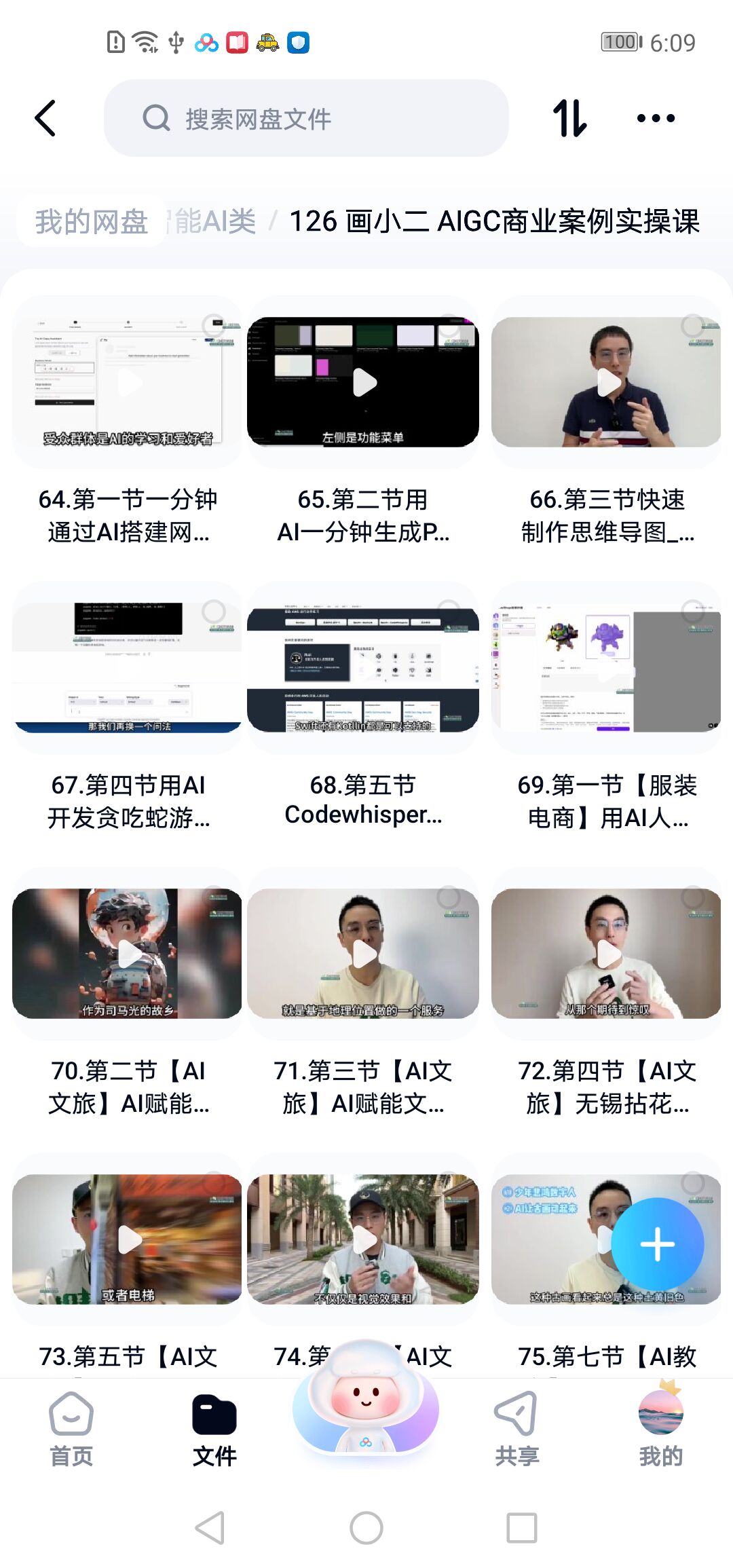Open the 我的 tab
The image size is (733, 1568).
(660, 1427)
